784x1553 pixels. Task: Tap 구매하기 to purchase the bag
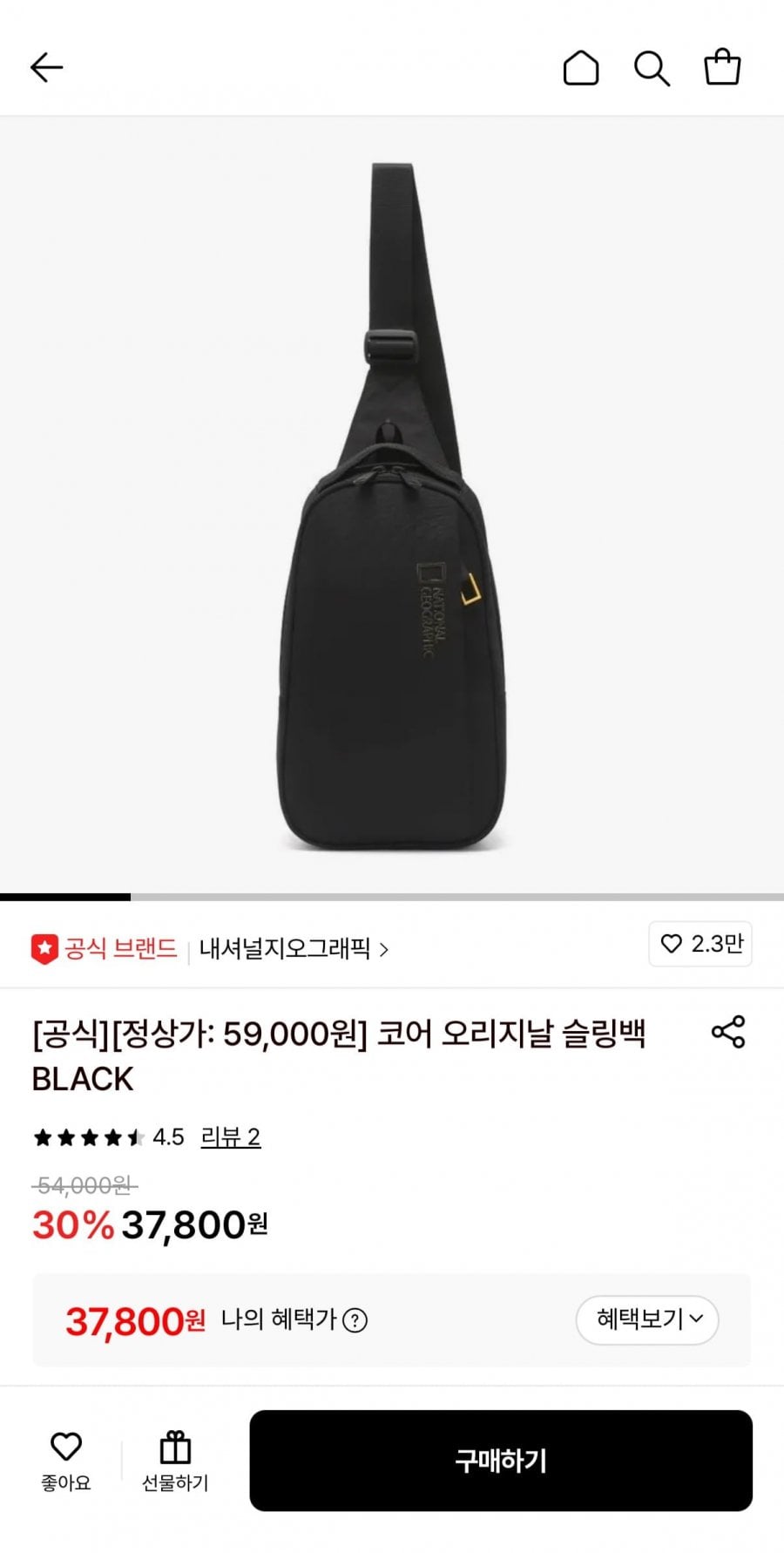pos(501,1461)
